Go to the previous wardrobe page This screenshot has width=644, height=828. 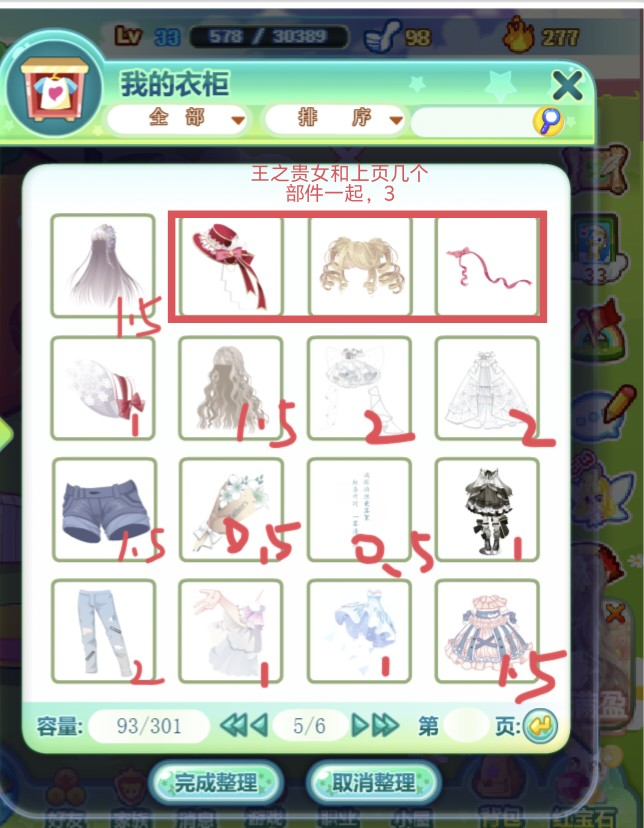click(x=242, y=725)
